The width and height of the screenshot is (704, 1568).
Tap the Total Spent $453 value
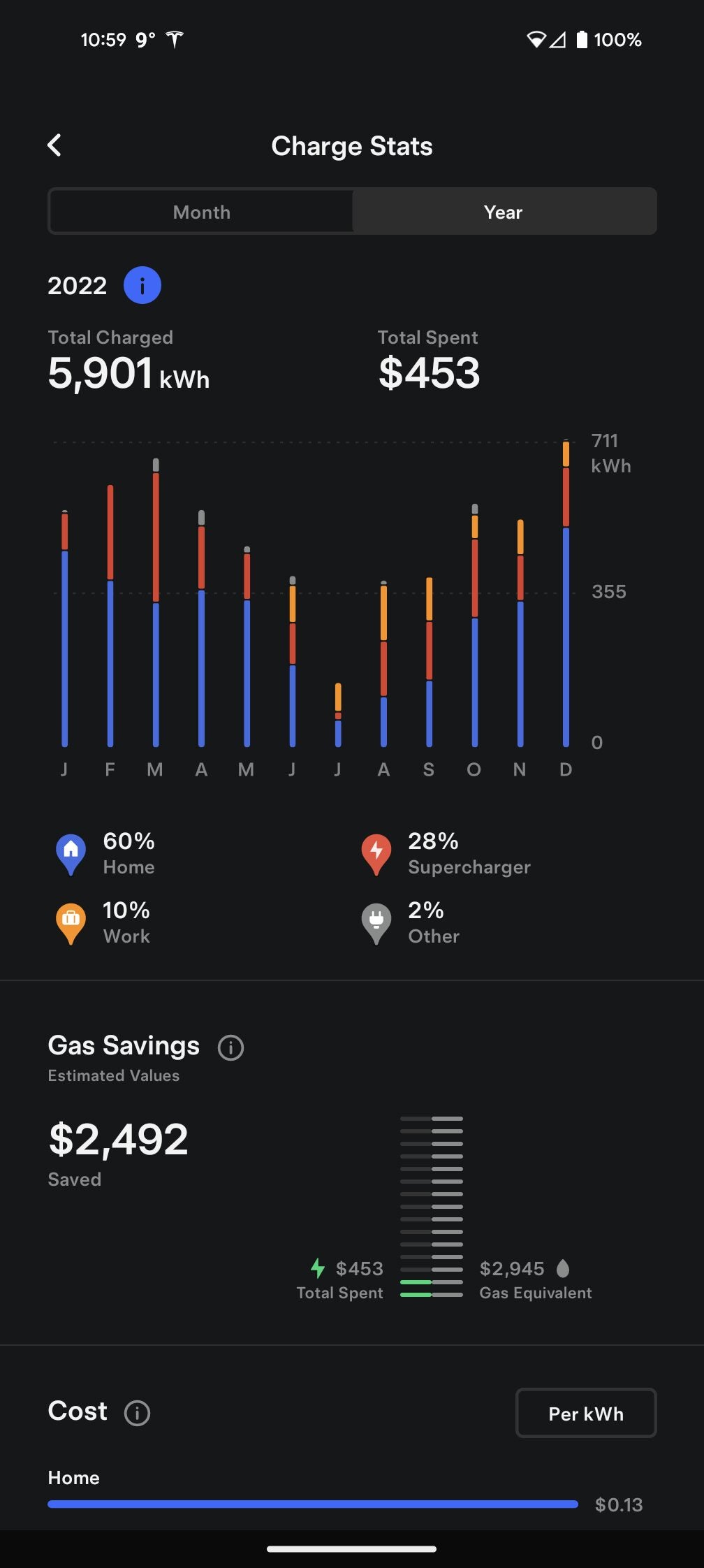click(x=430, y=374)
